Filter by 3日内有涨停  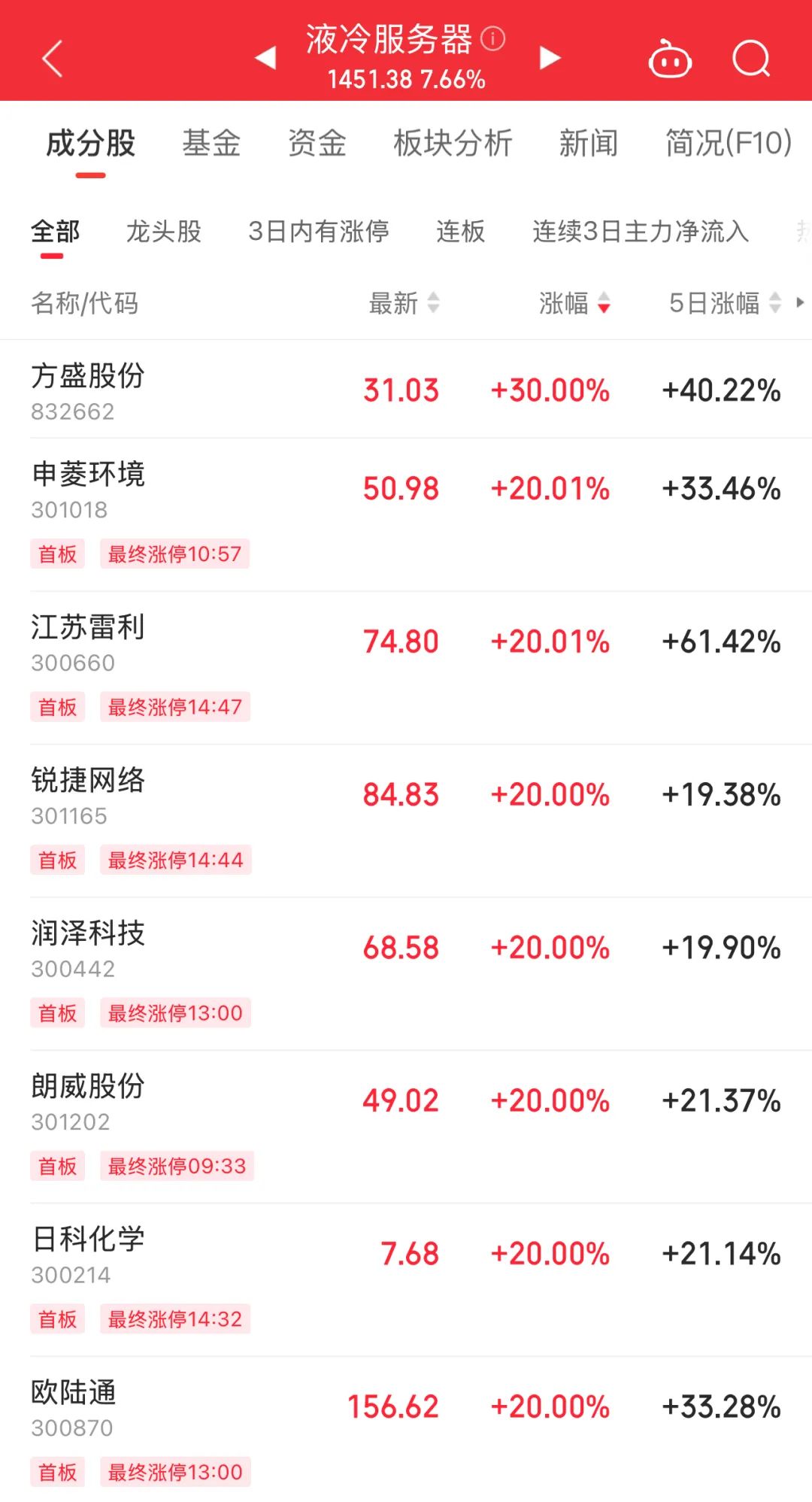(x=319, y=232)
